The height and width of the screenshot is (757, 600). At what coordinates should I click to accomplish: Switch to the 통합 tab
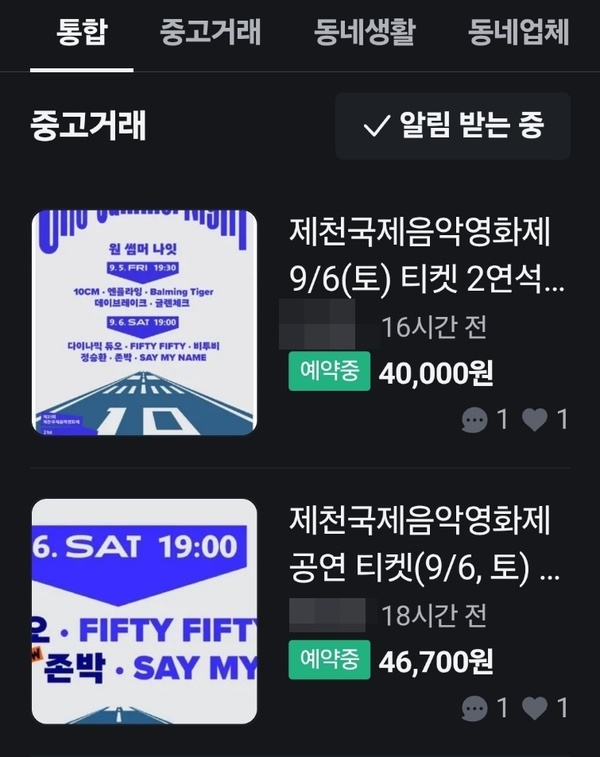pos(82,34)
